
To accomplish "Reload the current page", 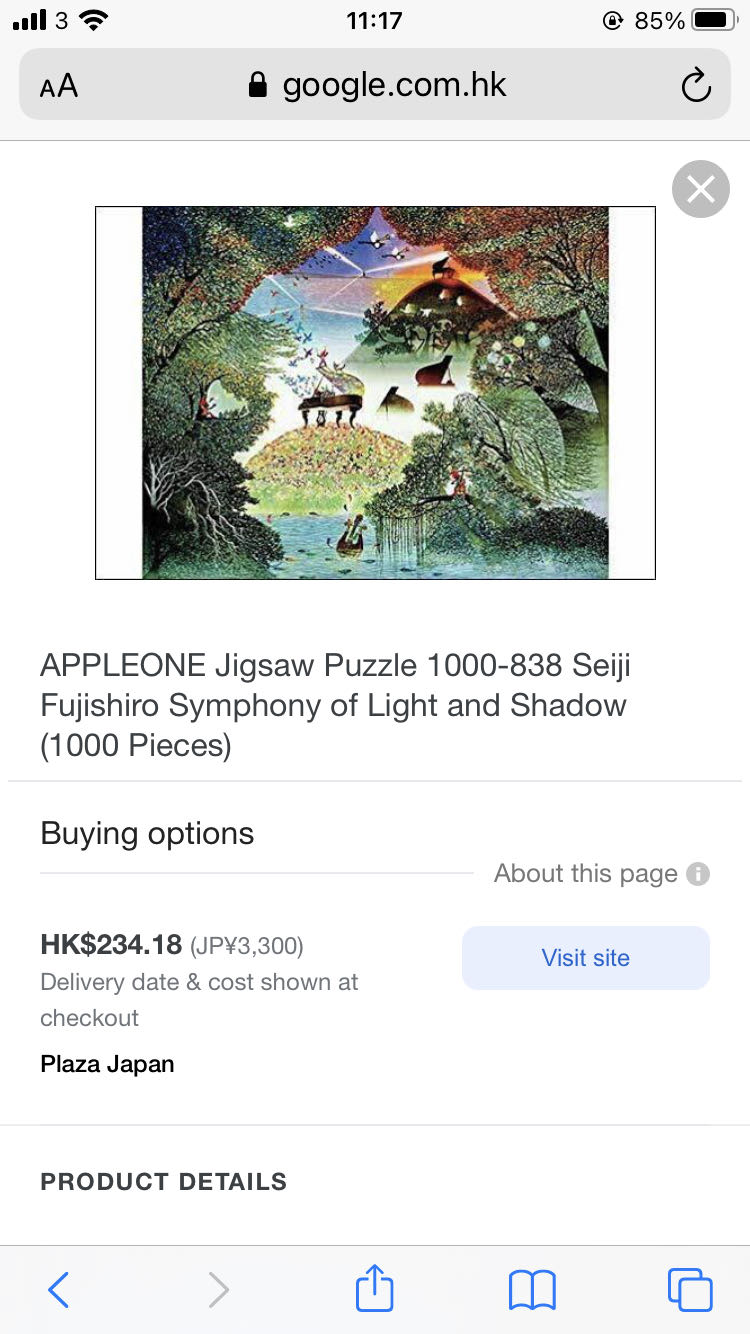I will point(696,86).
